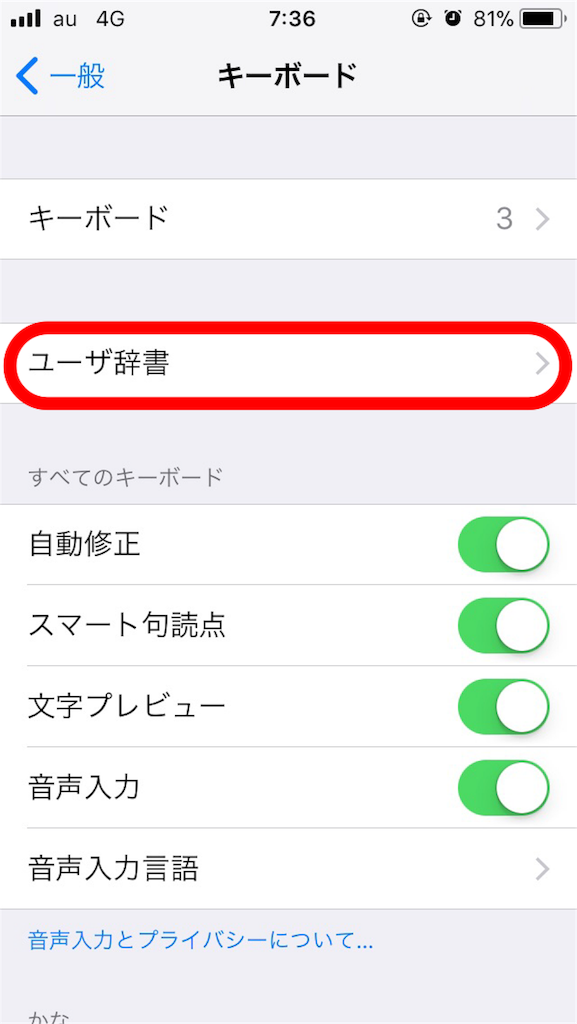Viewport: 577px width, 1024px height.
Task: Open 音声入力言語 settings
Action: [288, 869]
